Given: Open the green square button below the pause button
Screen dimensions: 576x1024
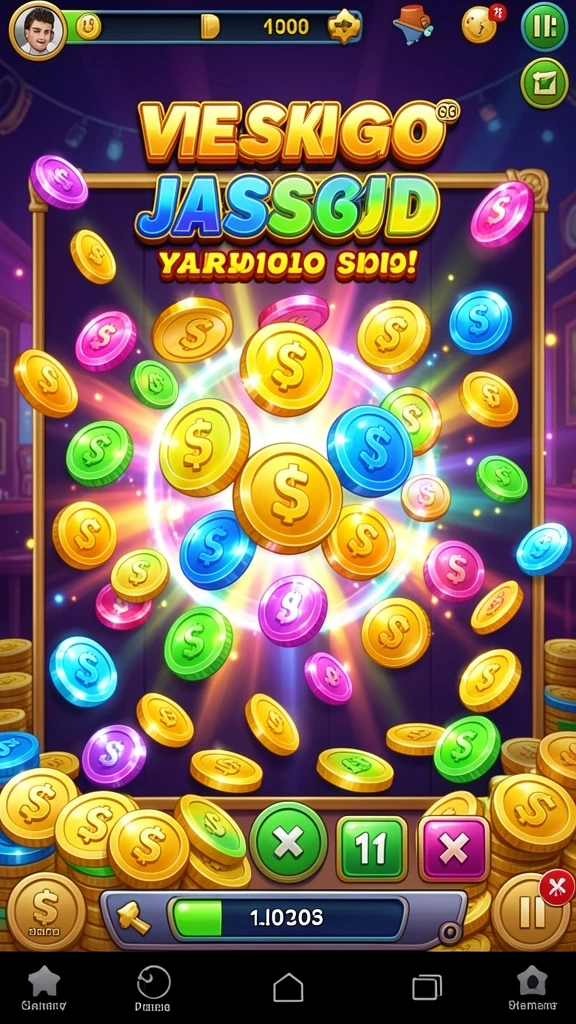Looking at the screenshot, I should click(x=544, y=83).
